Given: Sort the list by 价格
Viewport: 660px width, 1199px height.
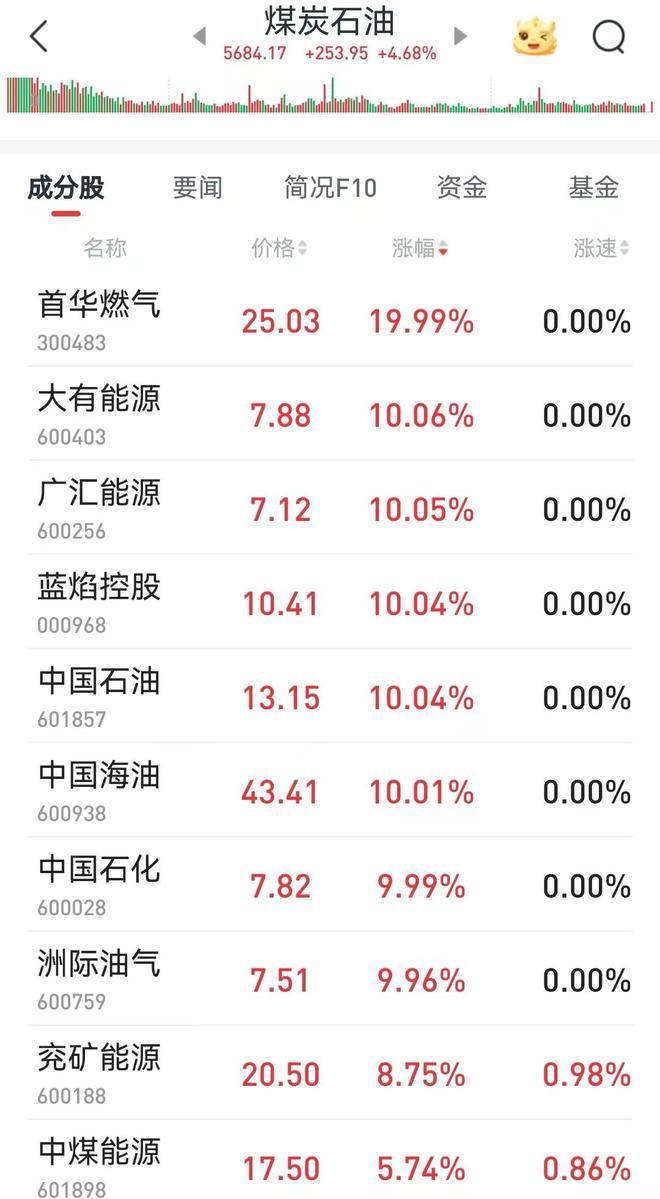Looking at the screenshot, I should [279, 249].
